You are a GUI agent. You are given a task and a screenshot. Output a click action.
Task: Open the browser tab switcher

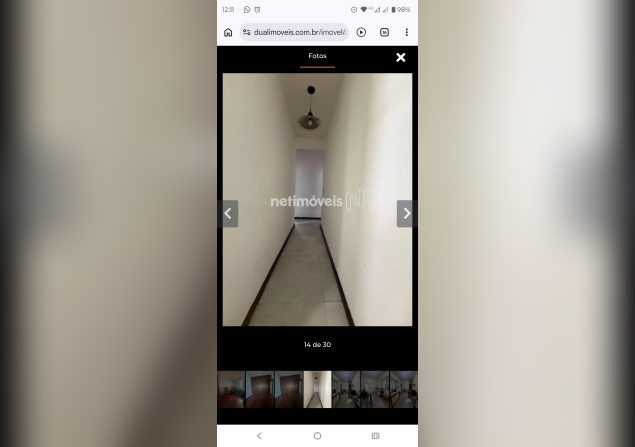384,32
